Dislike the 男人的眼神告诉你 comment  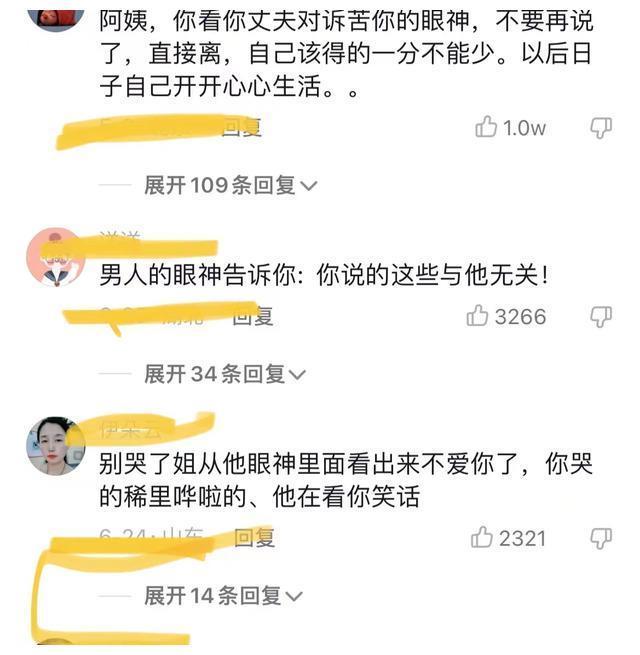click(601, 317)
